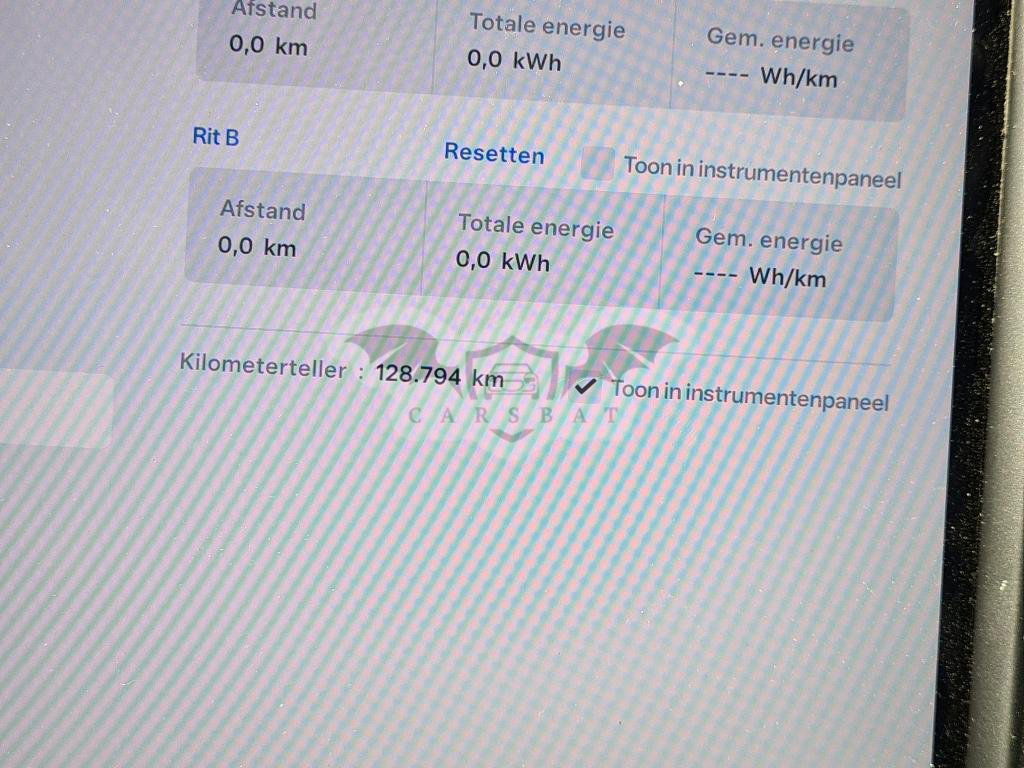
Task: Enable Rit B display in instrumentenpaneel
Action: pyautogui.click(x=598, y=163)
